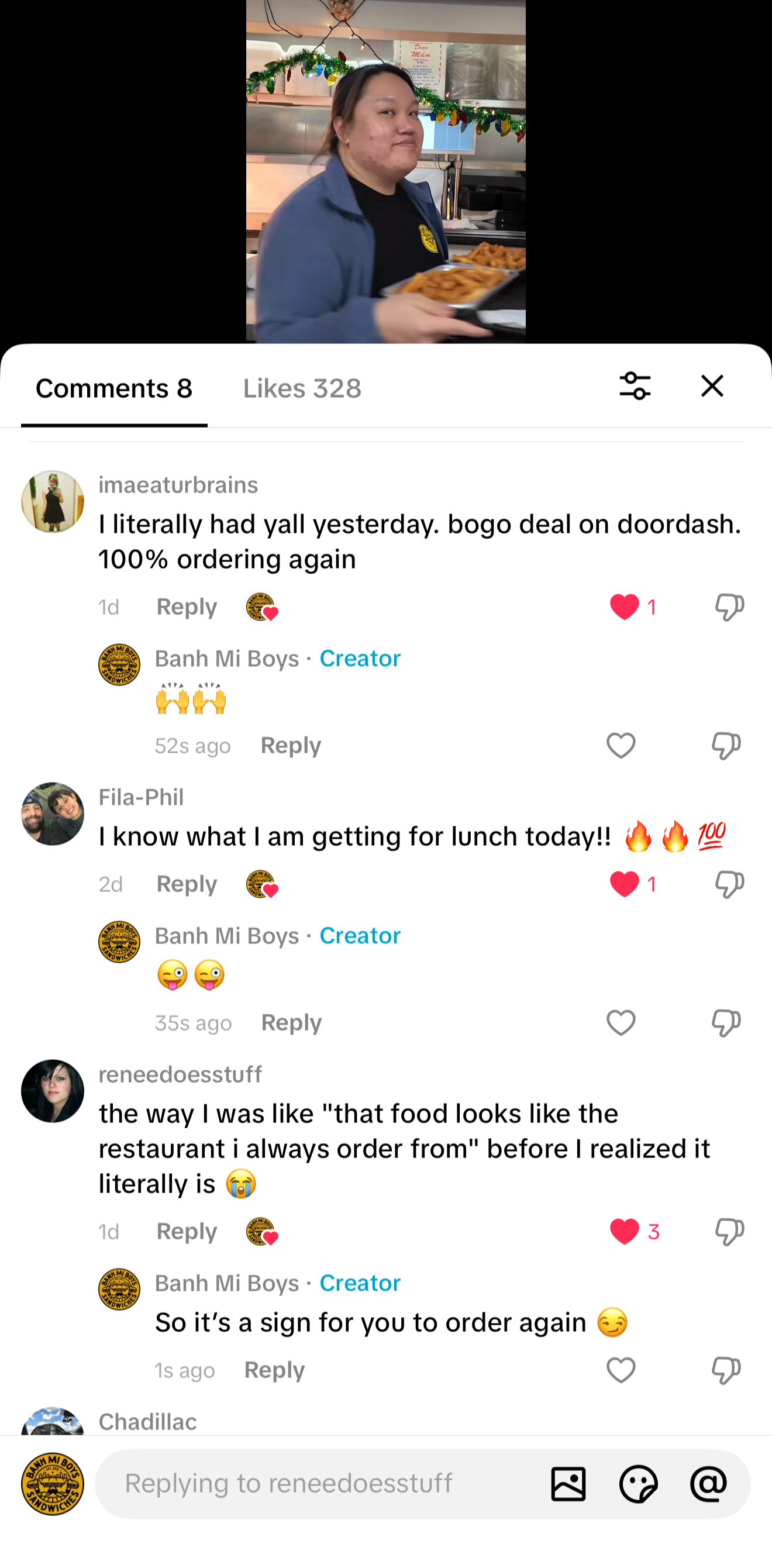Unlike imaeaturbrains' comment
Screen dimensions: 772x1568
[x=625, y=607]
